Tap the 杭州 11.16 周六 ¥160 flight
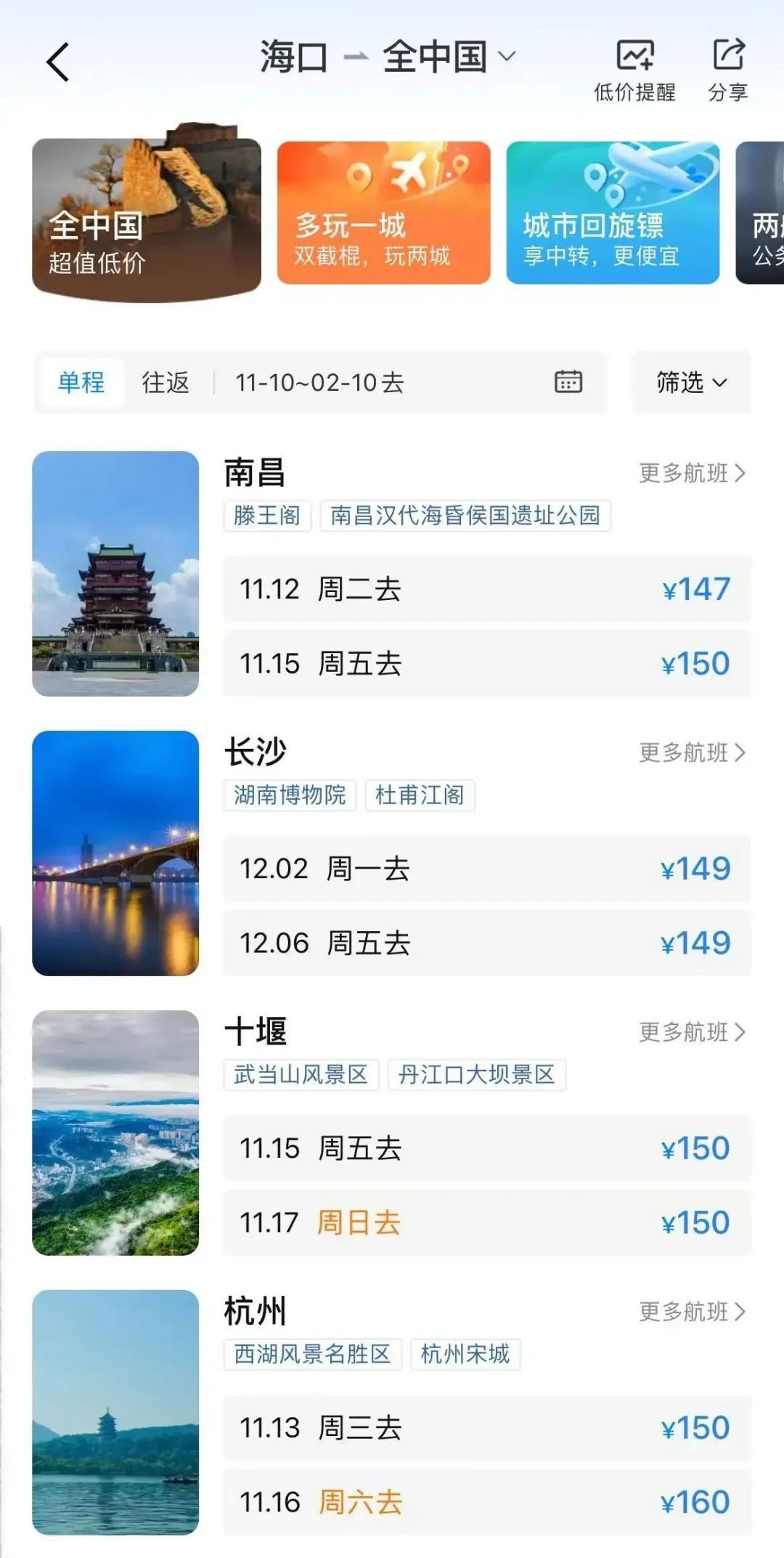 [486, 1501]
